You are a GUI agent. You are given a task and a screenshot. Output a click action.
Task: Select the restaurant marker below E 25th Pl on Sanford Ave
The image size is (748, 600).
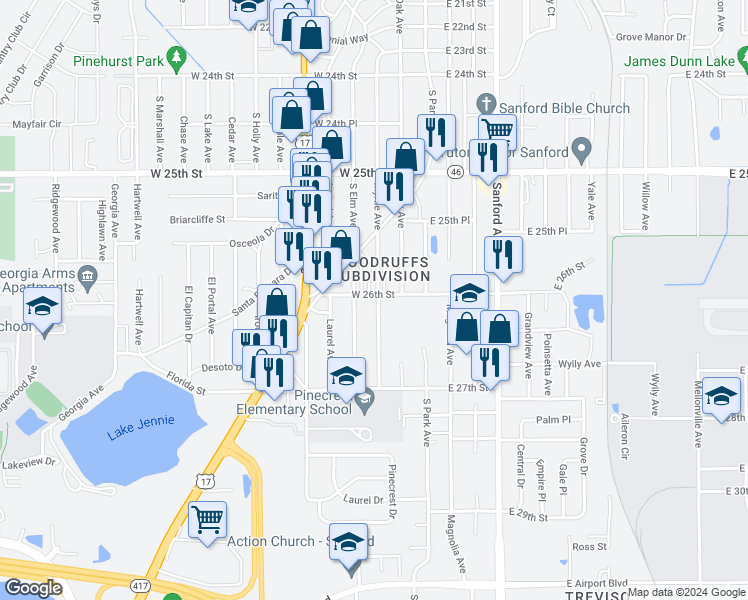[503, 256]
